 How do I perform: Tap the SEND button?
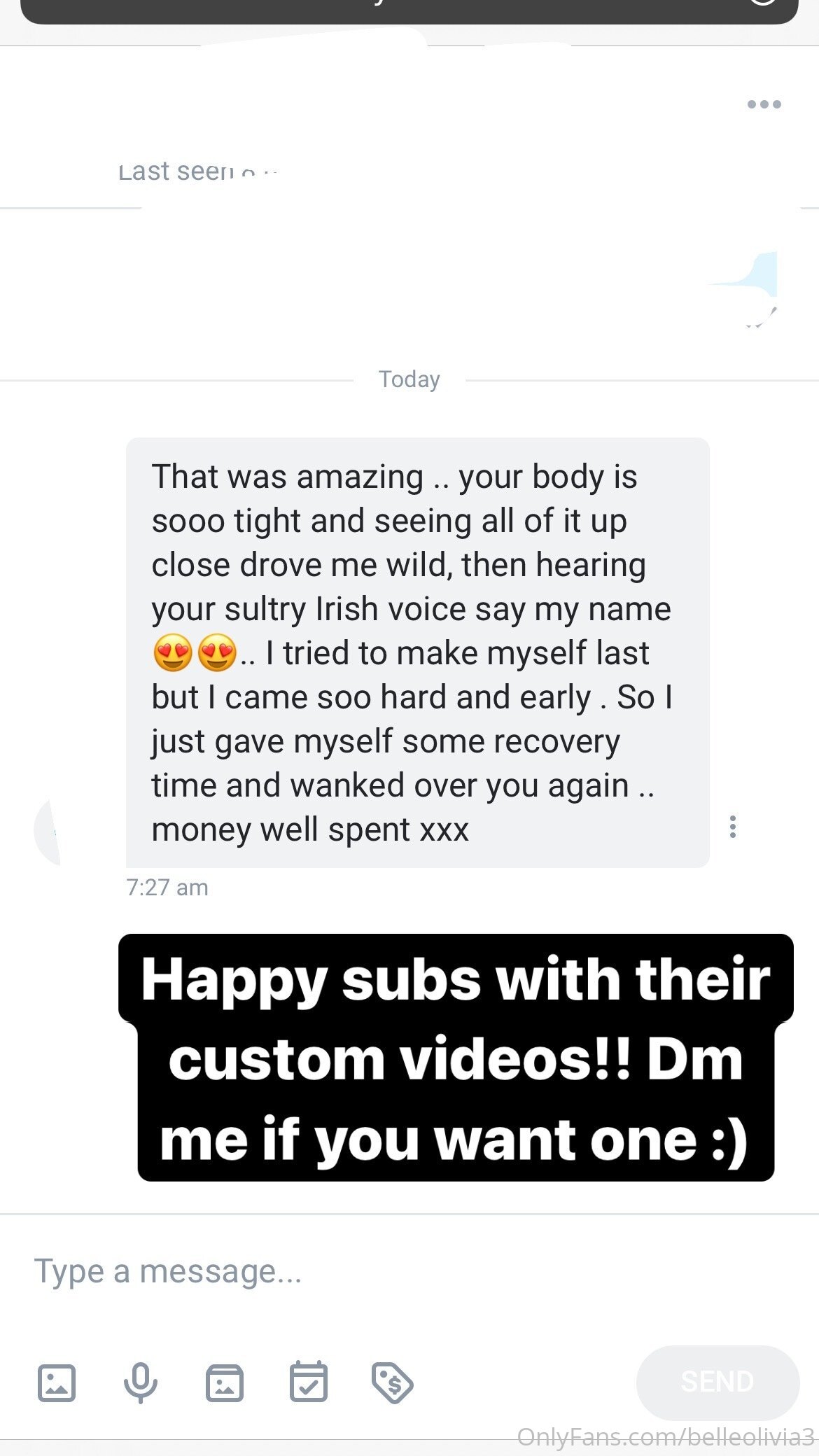[717, 1382]
